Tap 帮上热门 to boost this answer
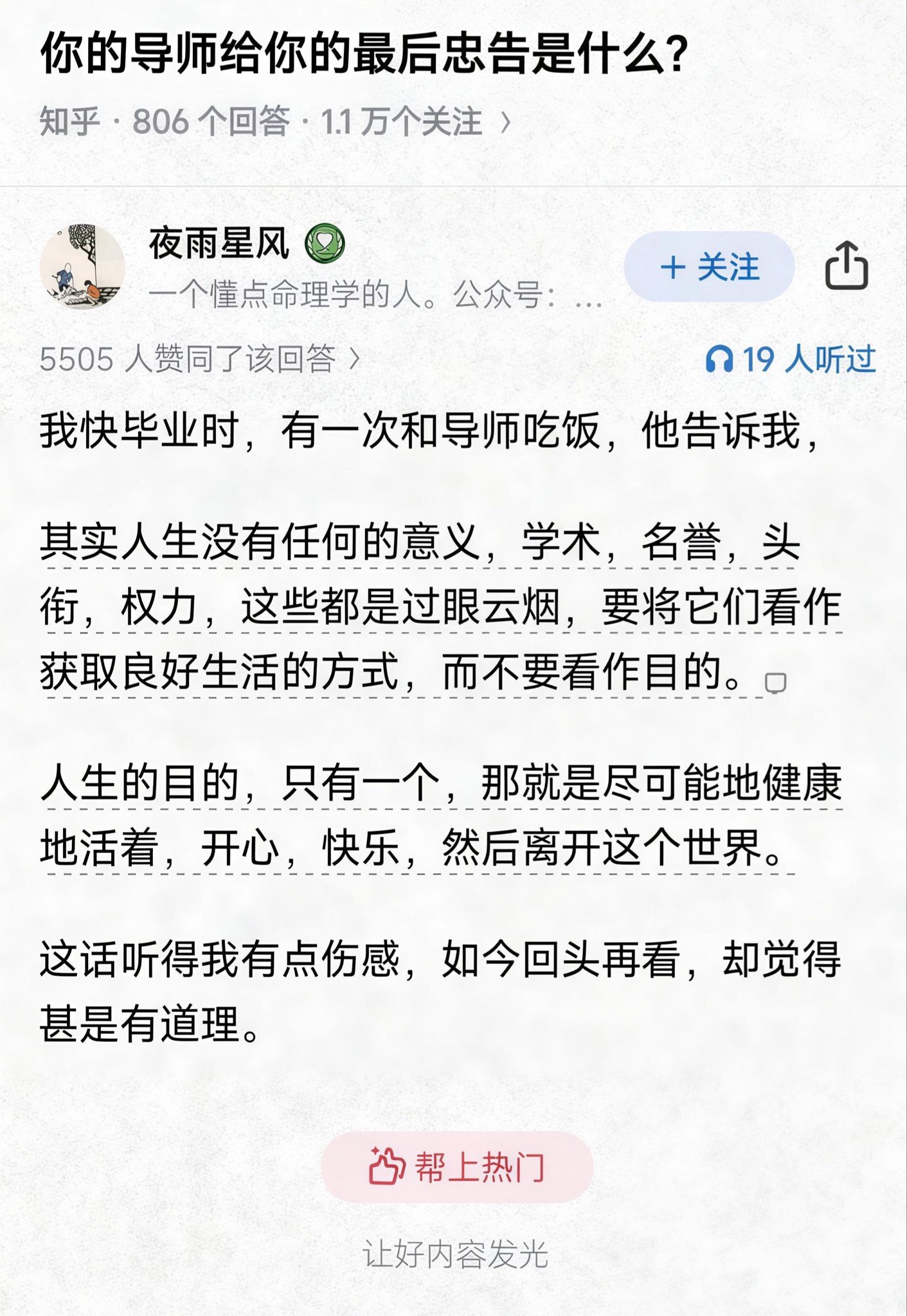 [x=457, y=1167]
